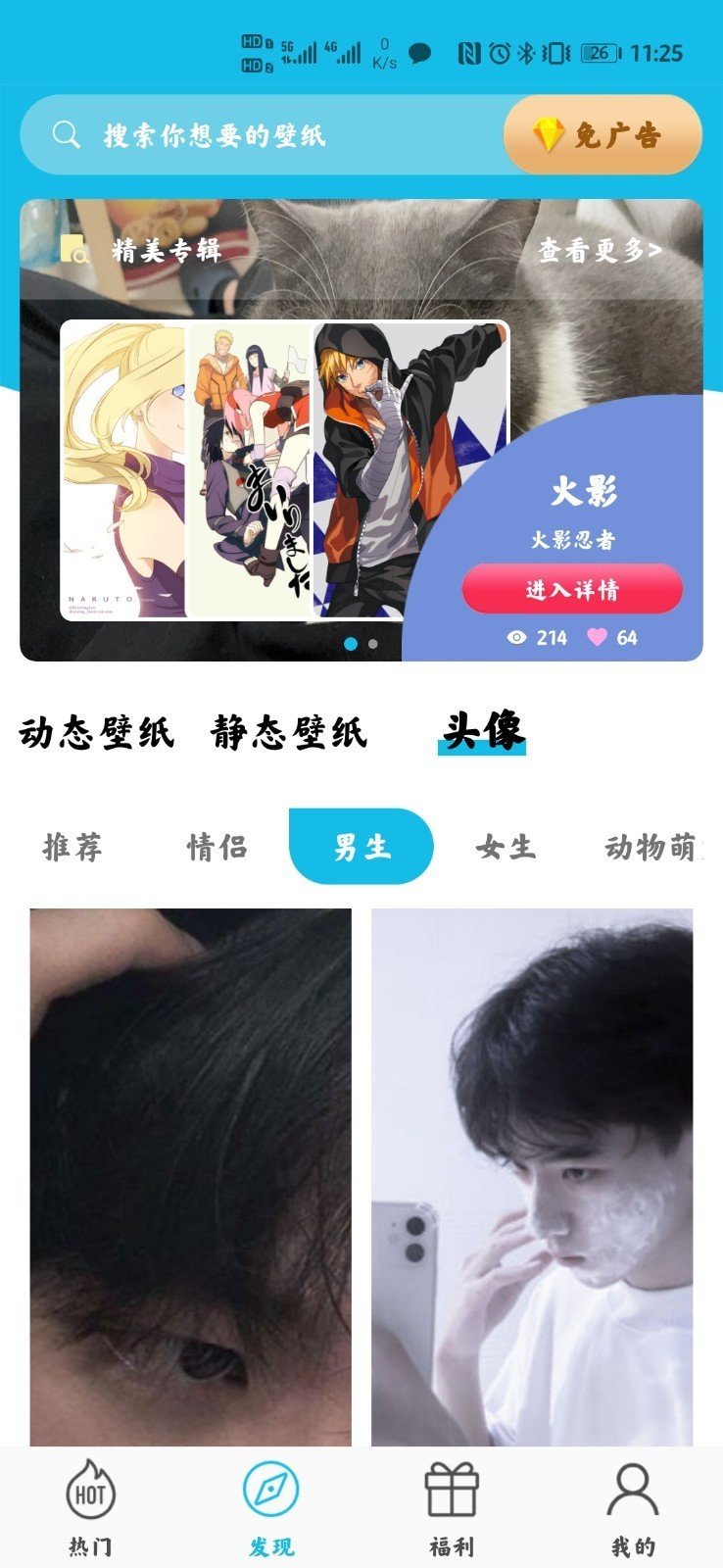The height and width of the screenshot is (1568, 723).
Task: Open the 福利 tab
Action: (x=452, y=1507)
